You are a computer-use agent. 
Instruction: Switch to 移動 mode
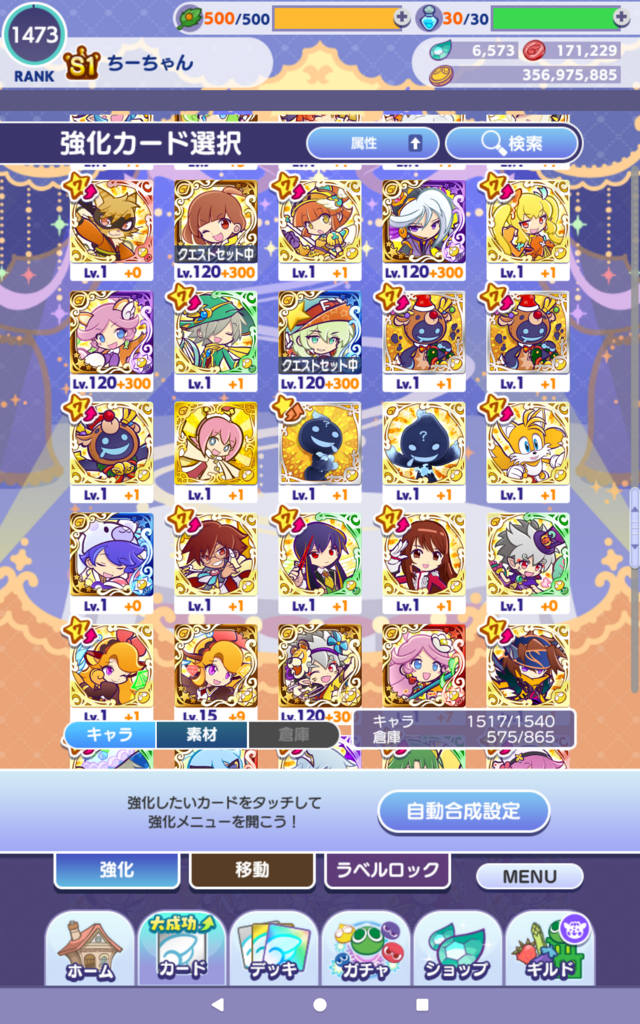click(252, 869)
